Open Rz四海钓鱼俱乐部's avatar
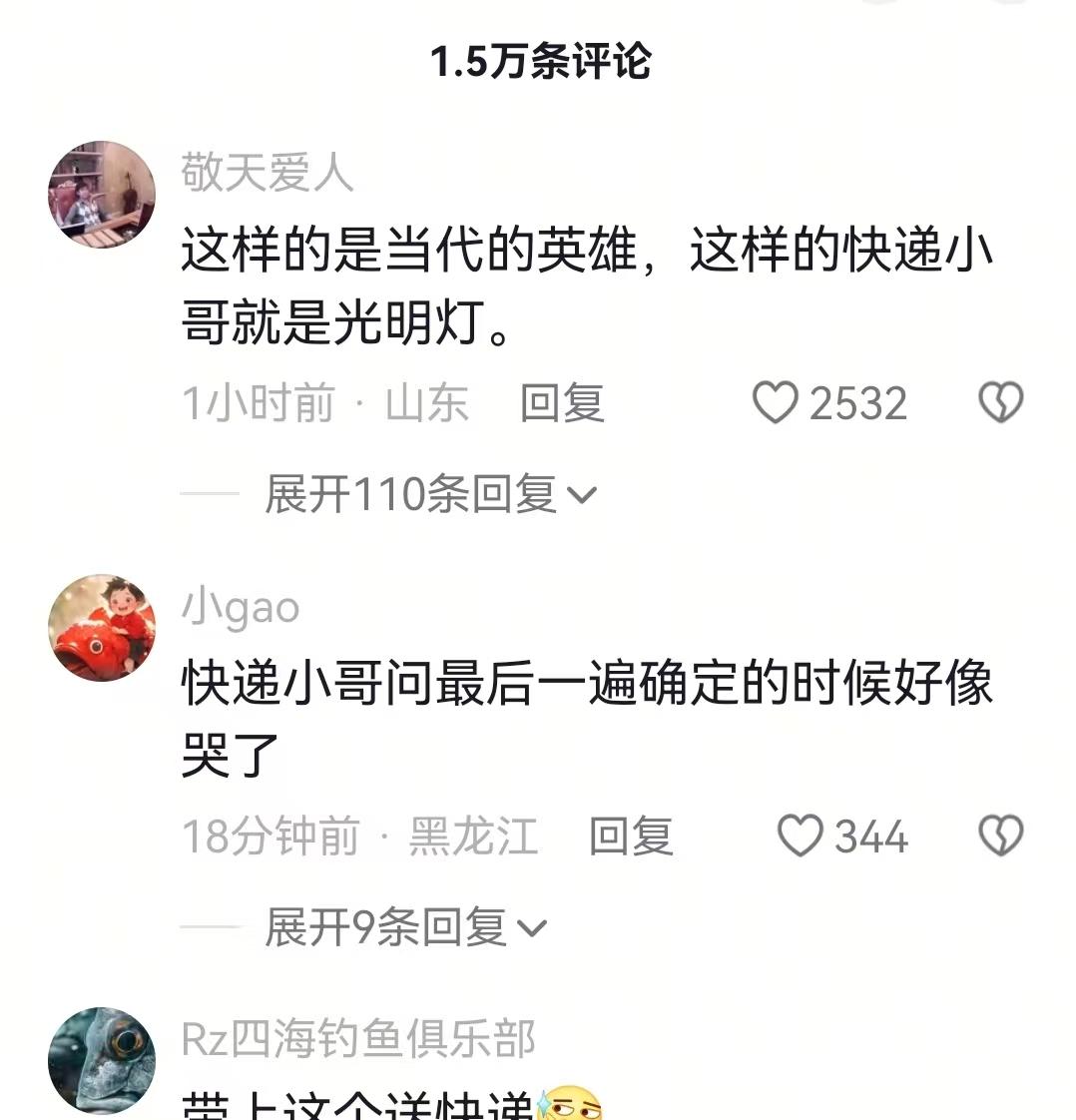 click(102, 1060)
